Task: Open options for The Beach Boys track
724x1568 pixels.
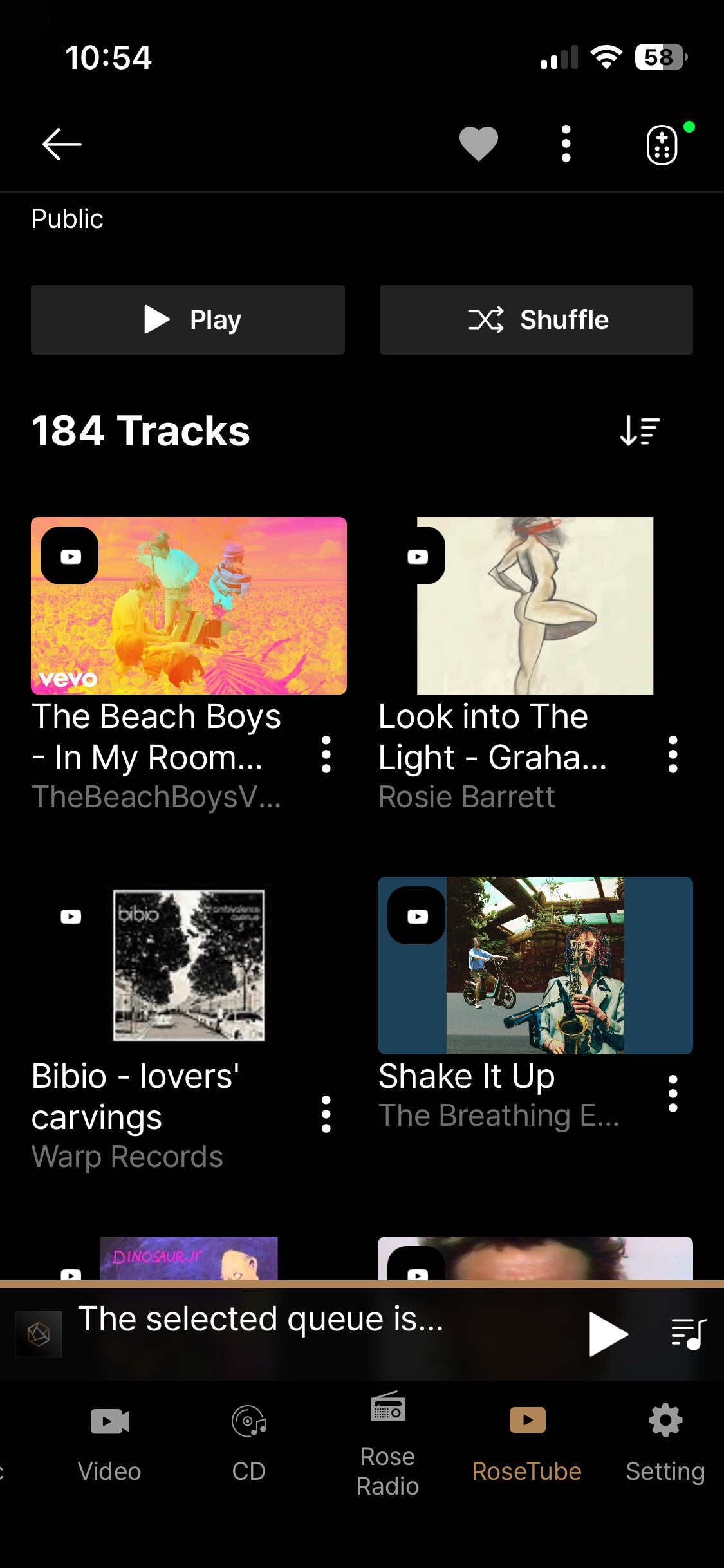Action: (326, 754)
